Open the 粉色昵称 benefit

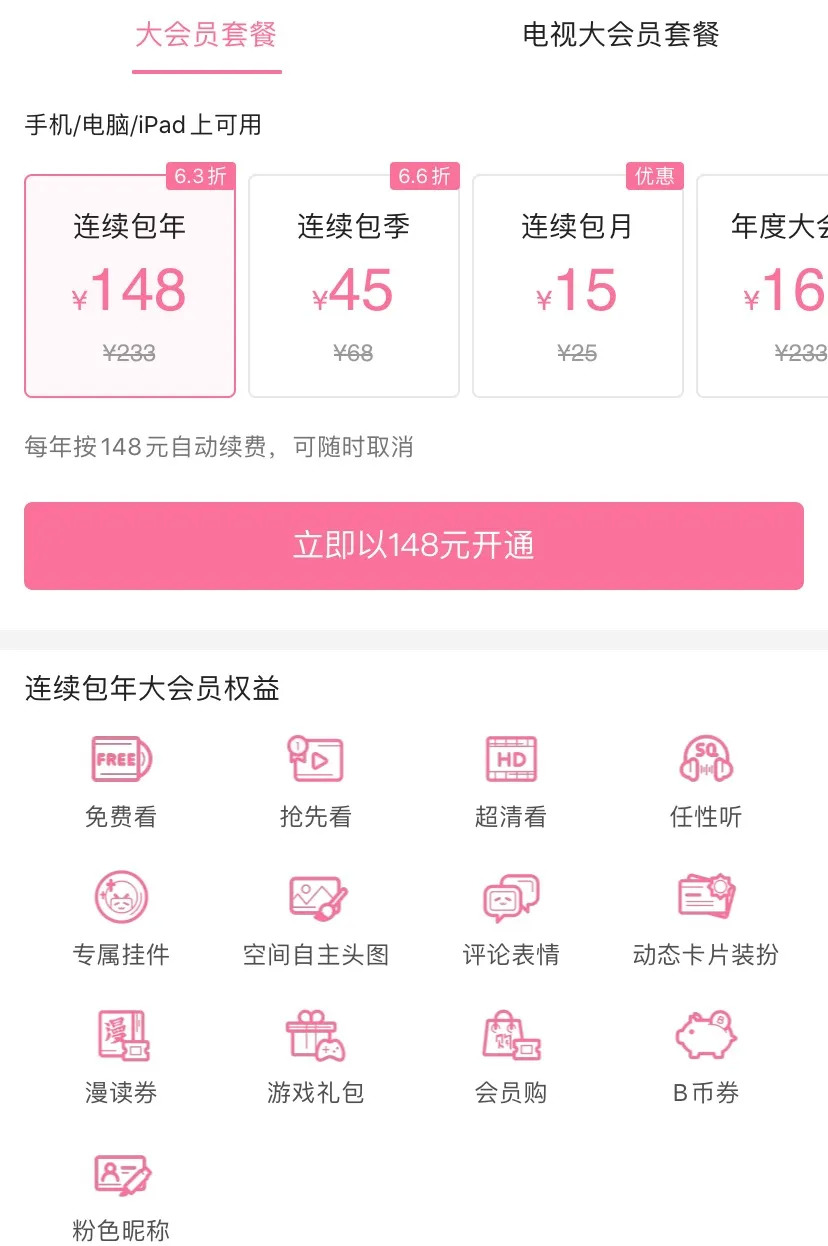click(x=121, y=1194)
